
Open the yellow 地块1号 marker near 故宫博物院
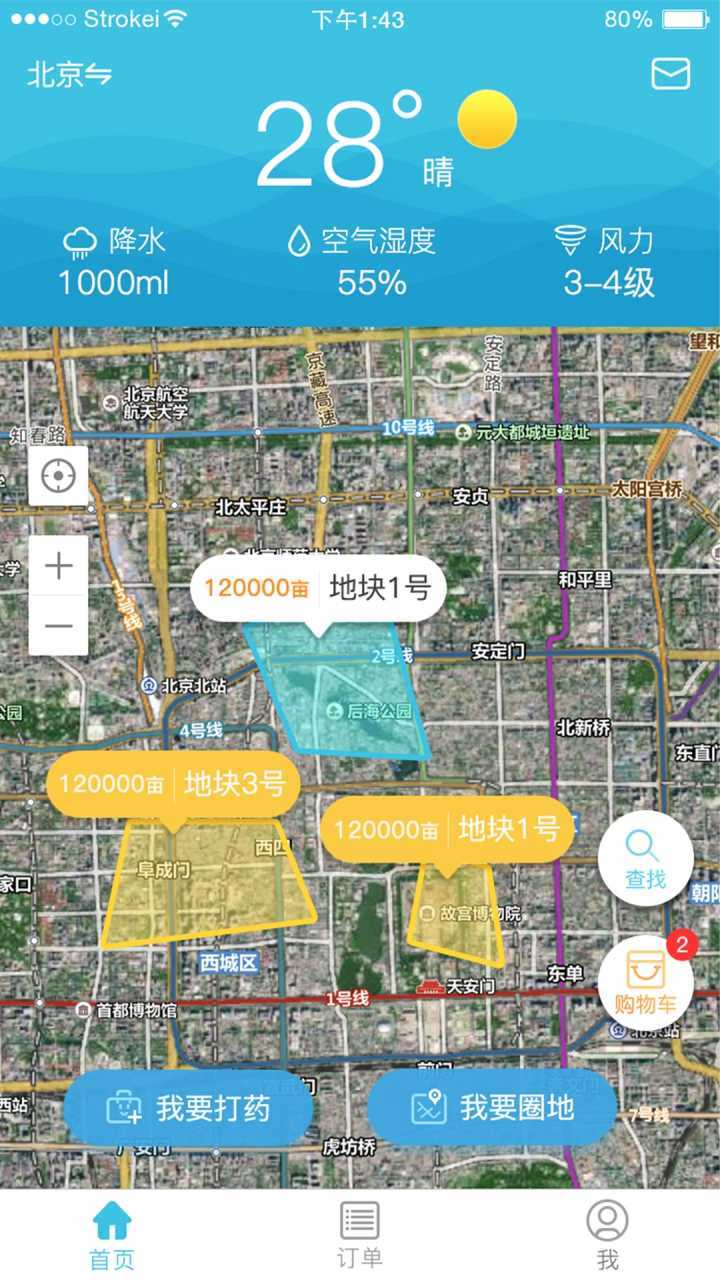point(447,829)
